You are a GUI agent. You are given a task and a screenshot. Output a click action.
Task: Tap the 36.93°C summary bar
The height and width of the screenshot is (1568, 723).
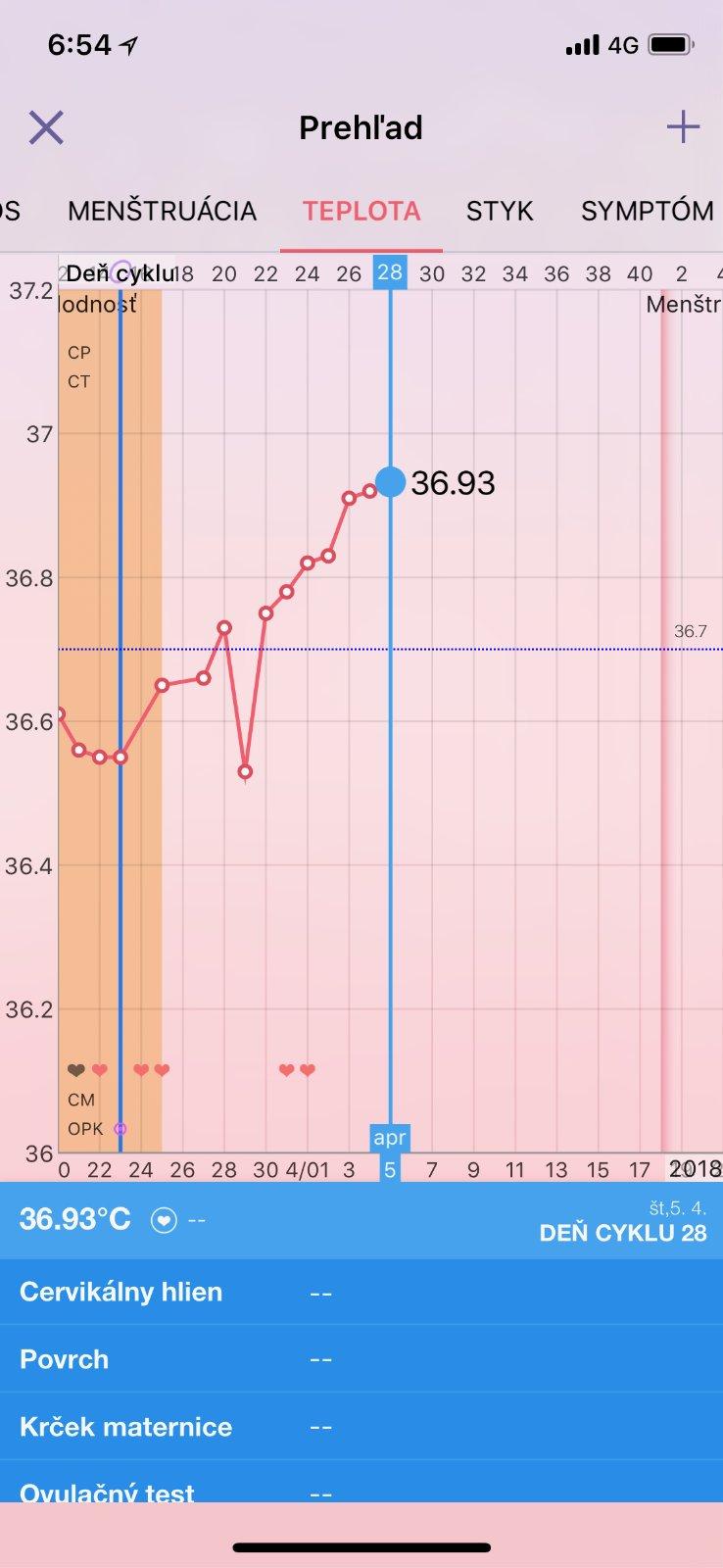(x=361, y=1220)
